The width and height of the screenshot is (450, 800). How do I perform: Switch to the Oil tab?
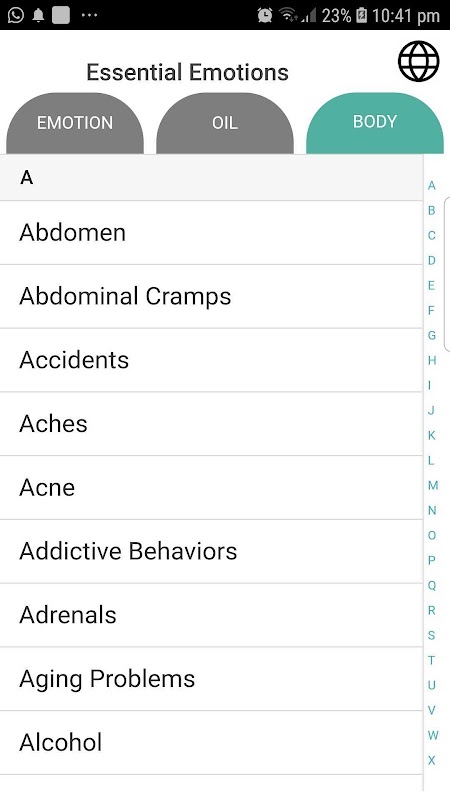click(x=225, y=123)
